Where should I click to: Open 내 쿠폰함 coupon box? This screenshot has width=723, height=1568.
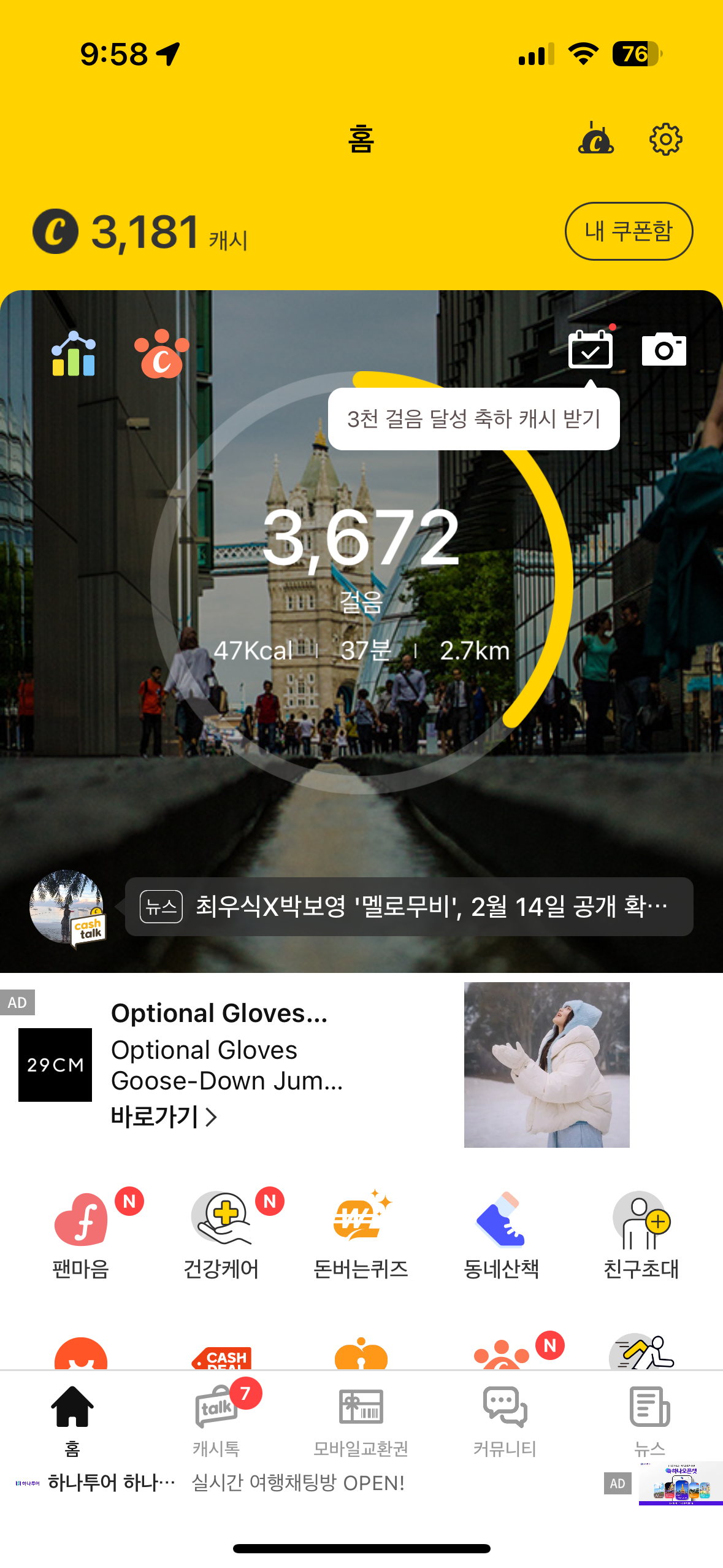629,231
